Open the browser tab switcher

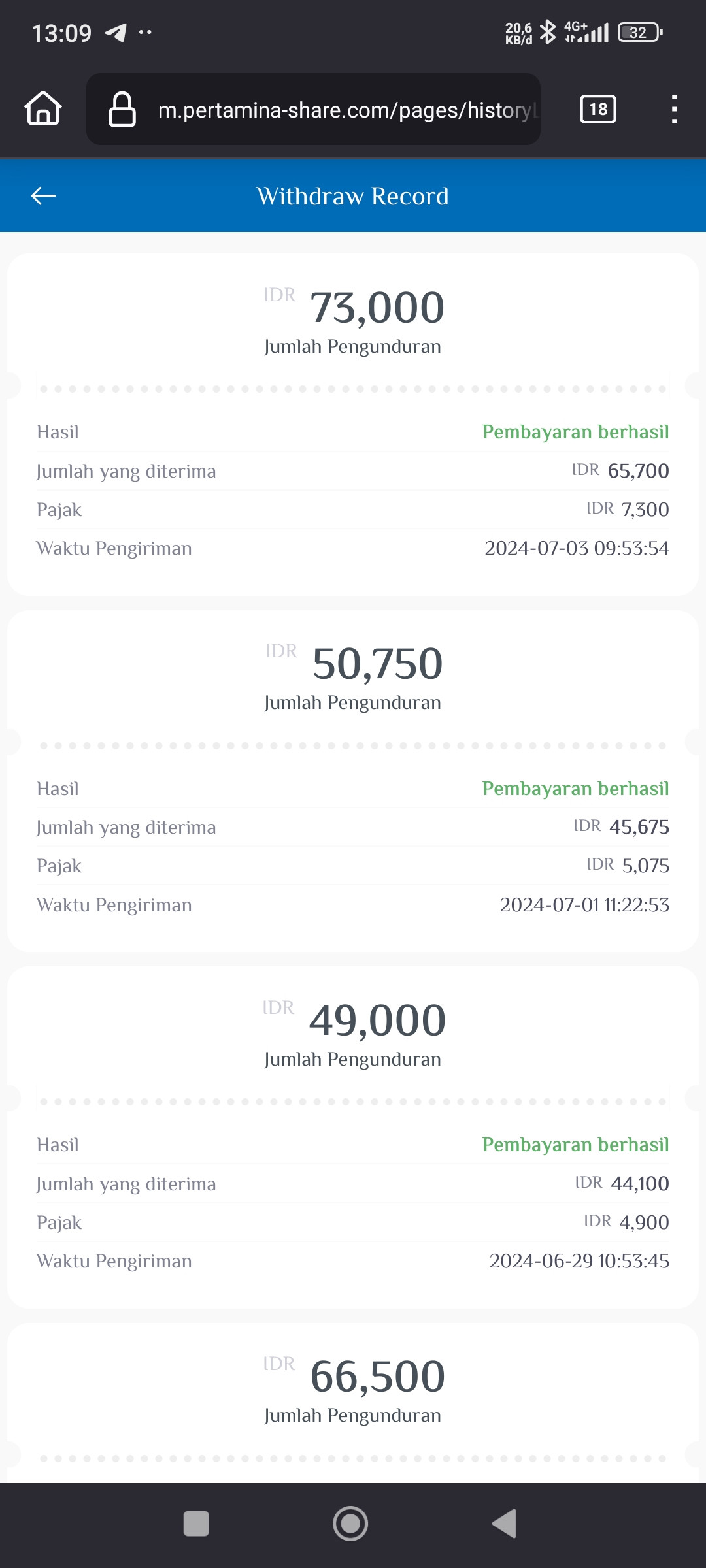click(597, 109)
